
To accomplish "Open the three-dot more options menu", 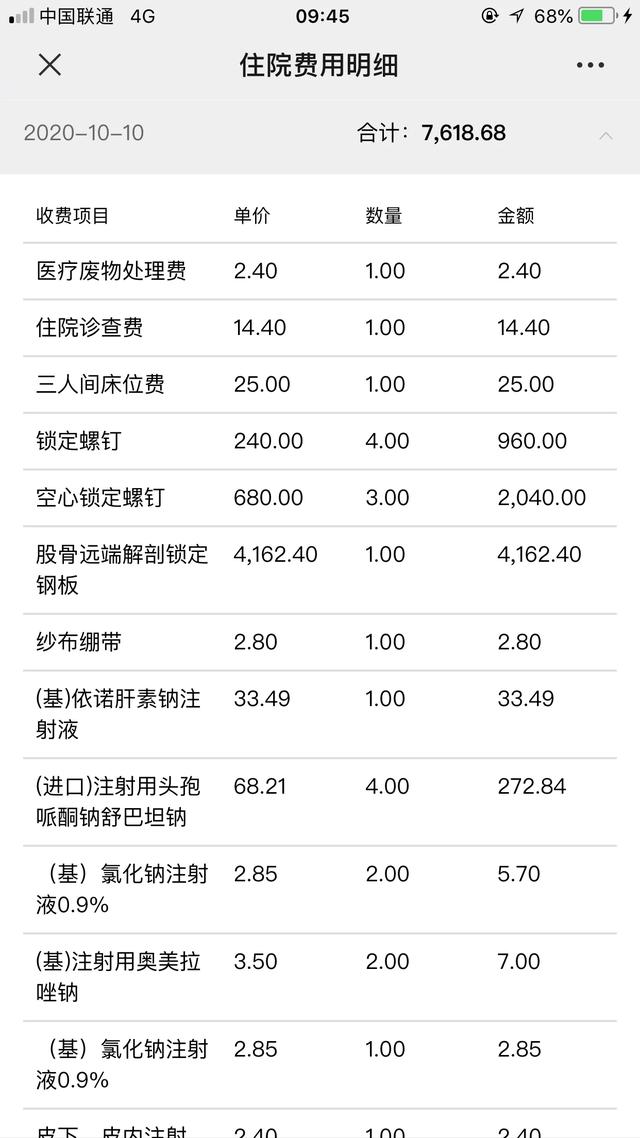I will [590, 65].
